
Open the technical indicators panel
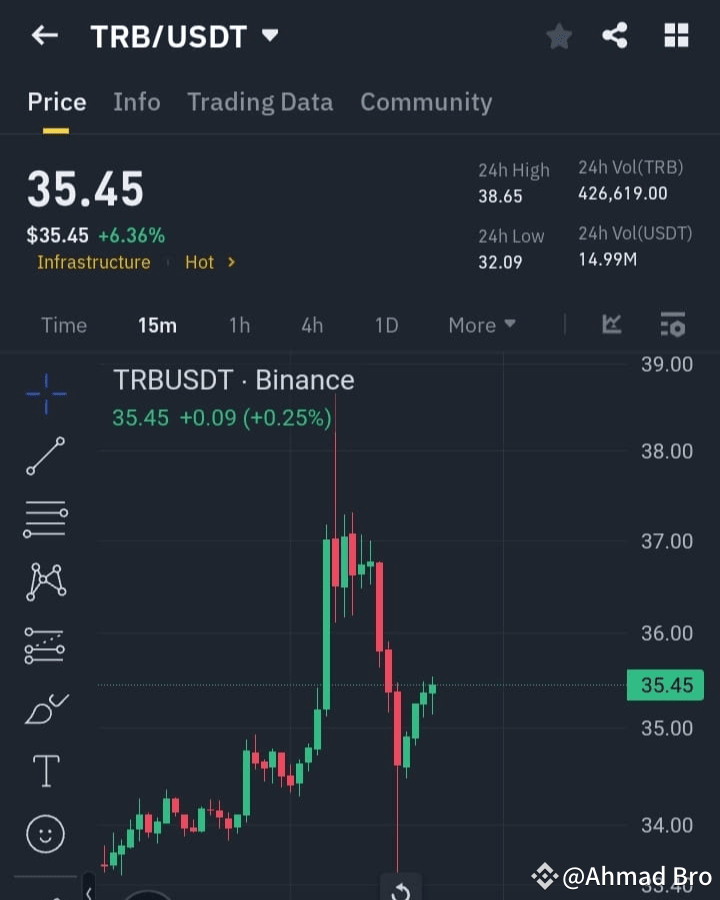tap(612, 324)
